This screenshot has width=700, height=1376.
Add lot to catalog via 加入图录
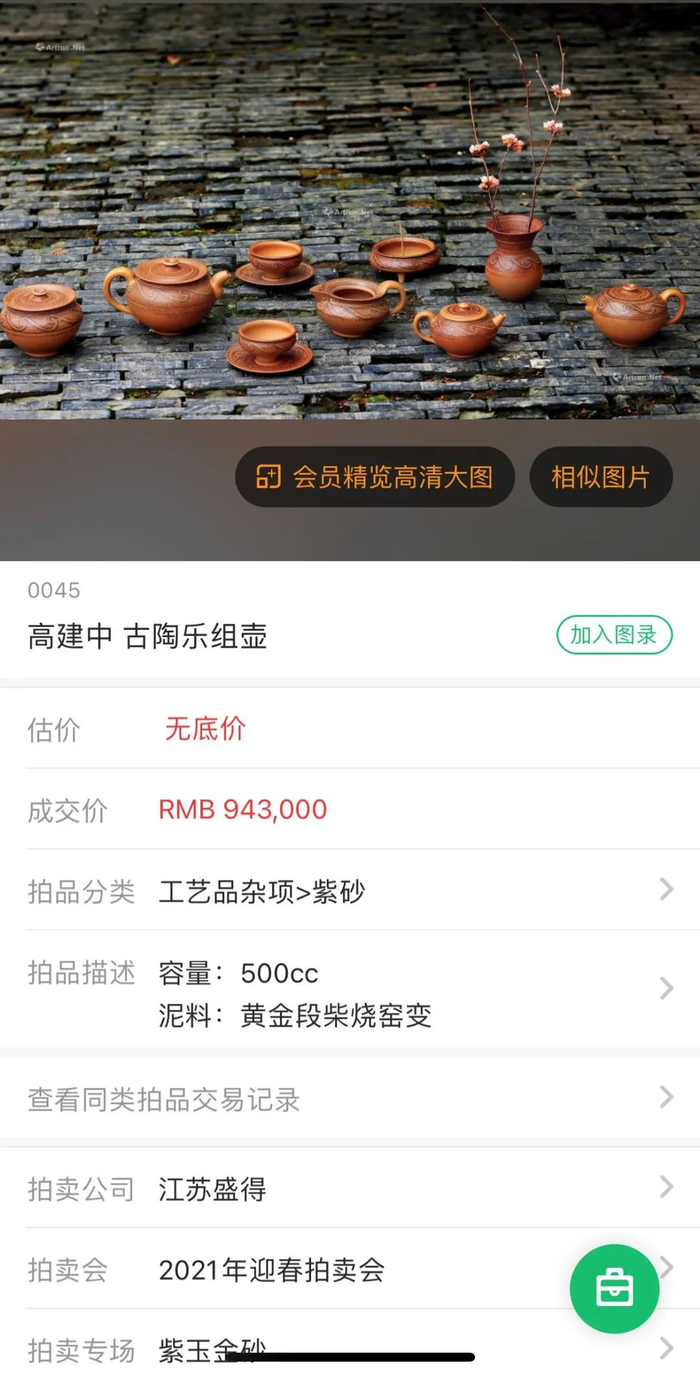click(614, 635)
